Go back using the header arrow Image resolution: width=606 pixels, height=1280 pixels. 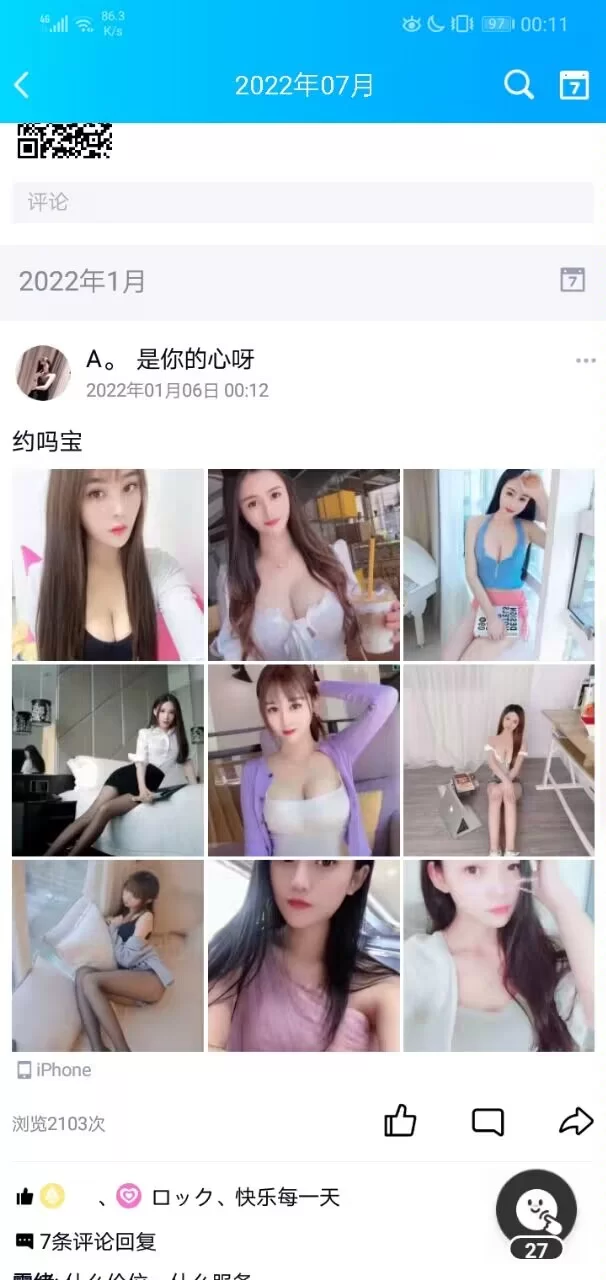click(22, 85)
